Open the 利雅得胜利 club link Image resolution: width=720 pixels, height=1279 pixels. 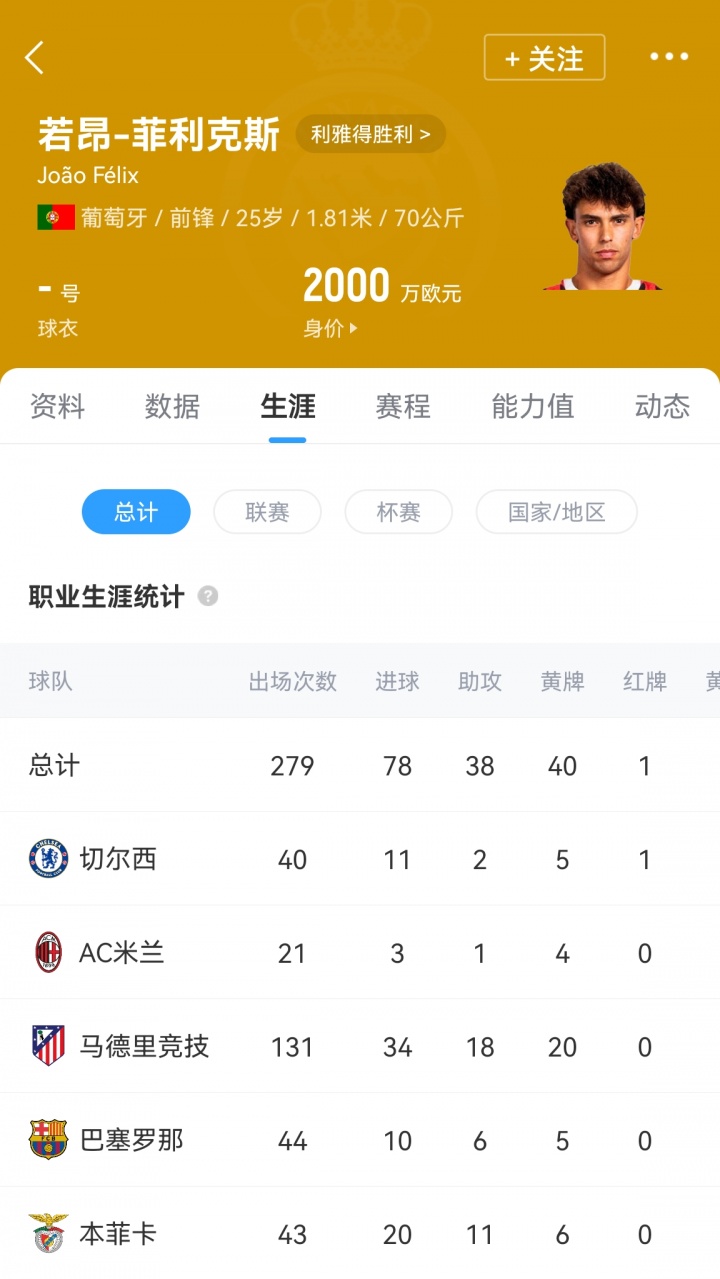370,134
